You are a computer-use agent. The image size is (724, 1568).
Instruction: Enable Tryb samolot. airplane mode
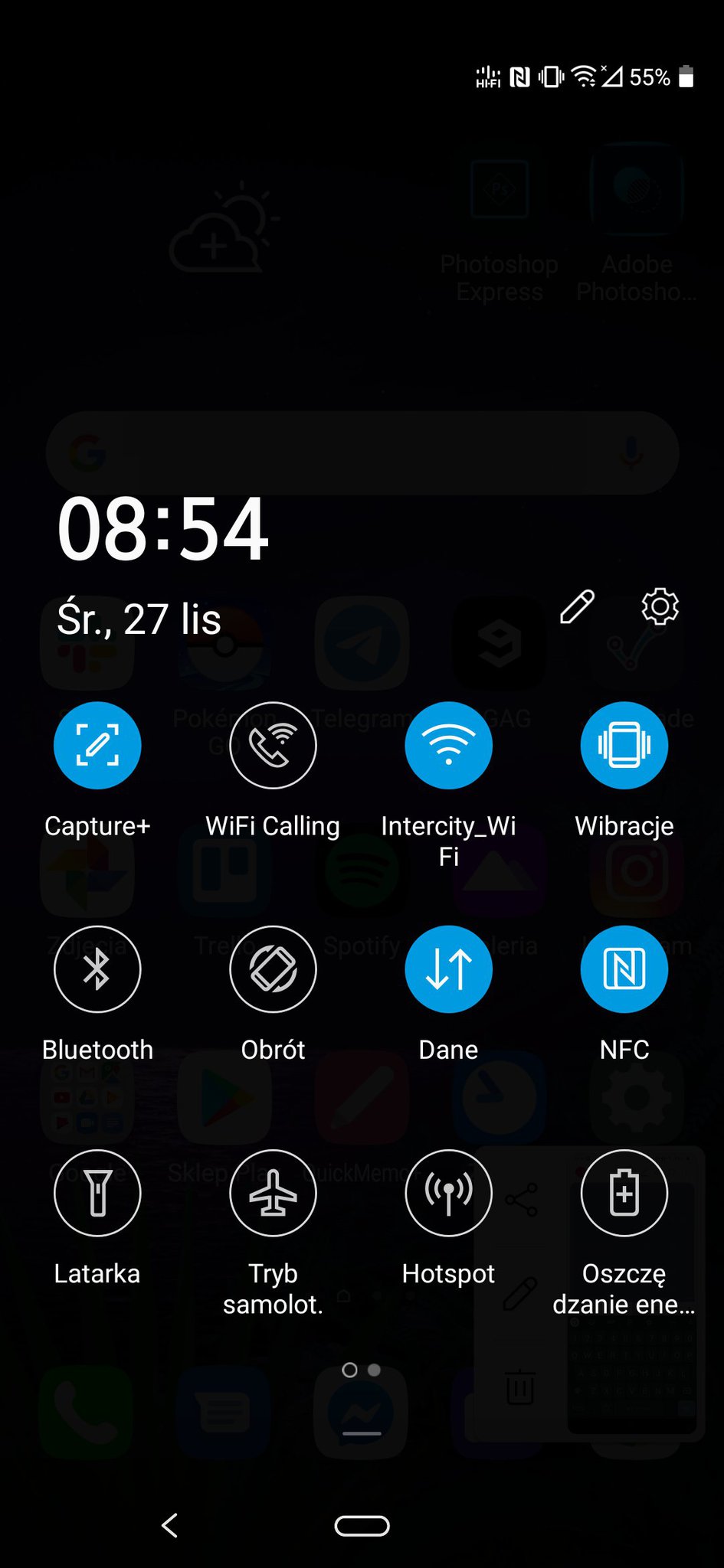tap(273, 1193)
